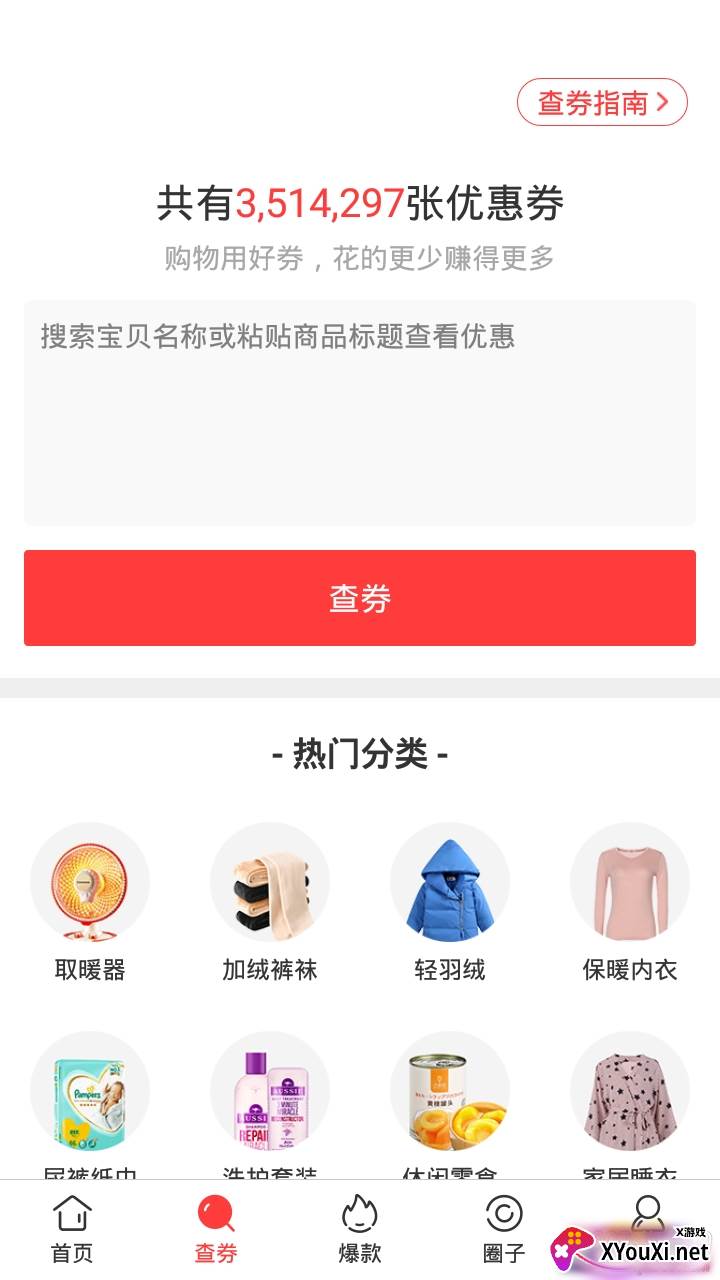This screenshot has width=720, height=1280.
Task: Focus the 搜索宝贝名称 search text box
Action: pyautogui.click(x=360, y=412)
